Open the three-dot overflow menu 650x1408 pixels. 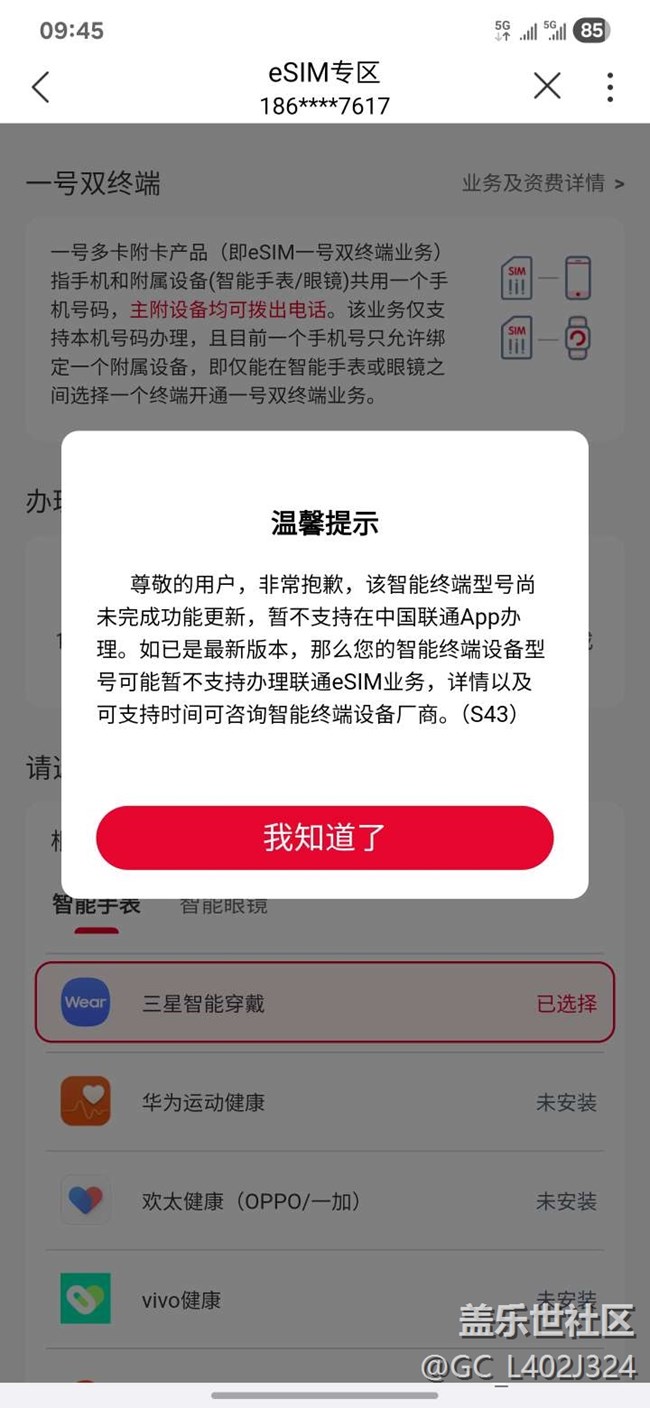[x=609, y=87]
